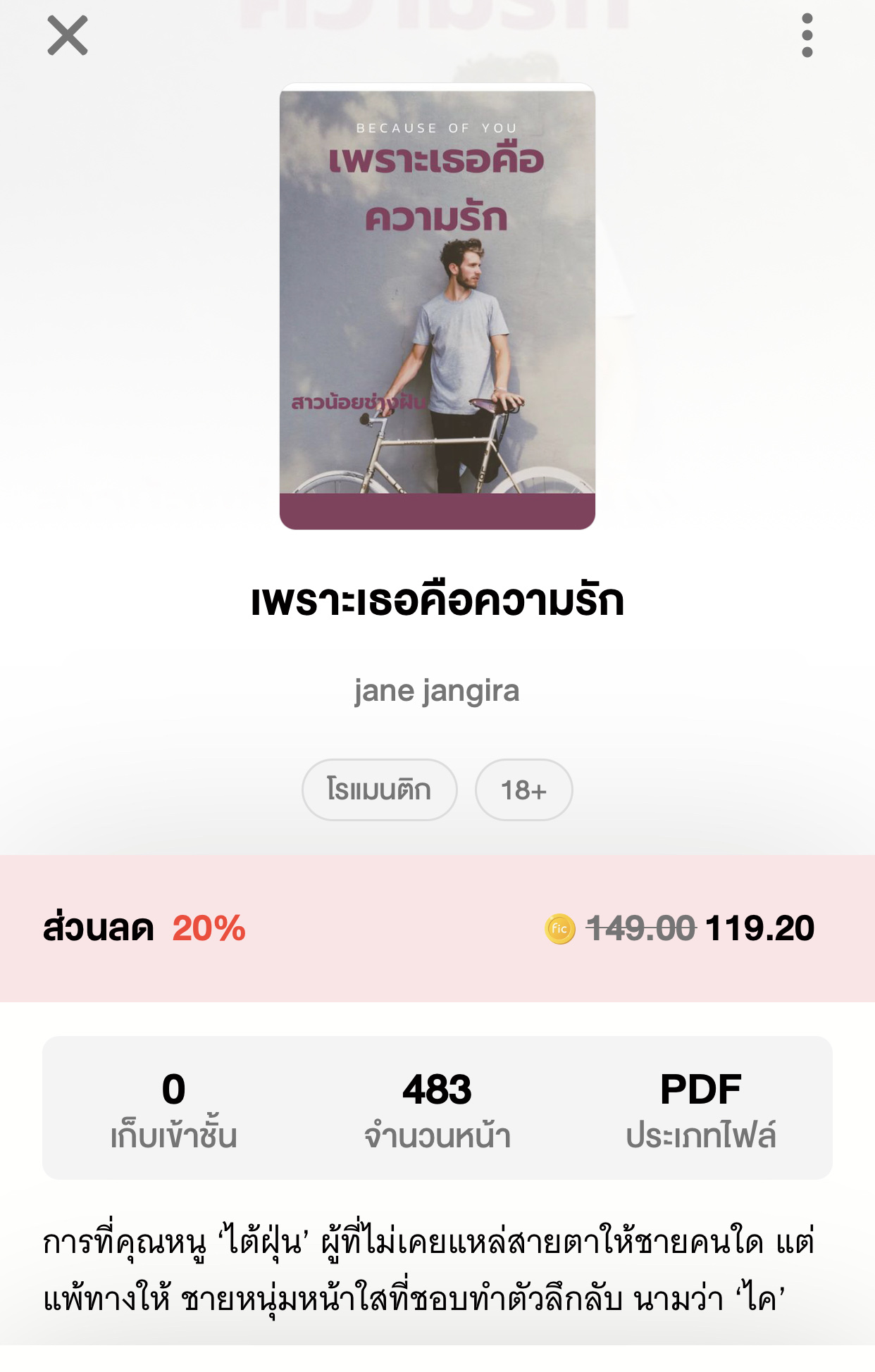This screenshot has width=875, height=1372.
Task: Click the discounted price 119.20
Action: [x=761, y=928]
